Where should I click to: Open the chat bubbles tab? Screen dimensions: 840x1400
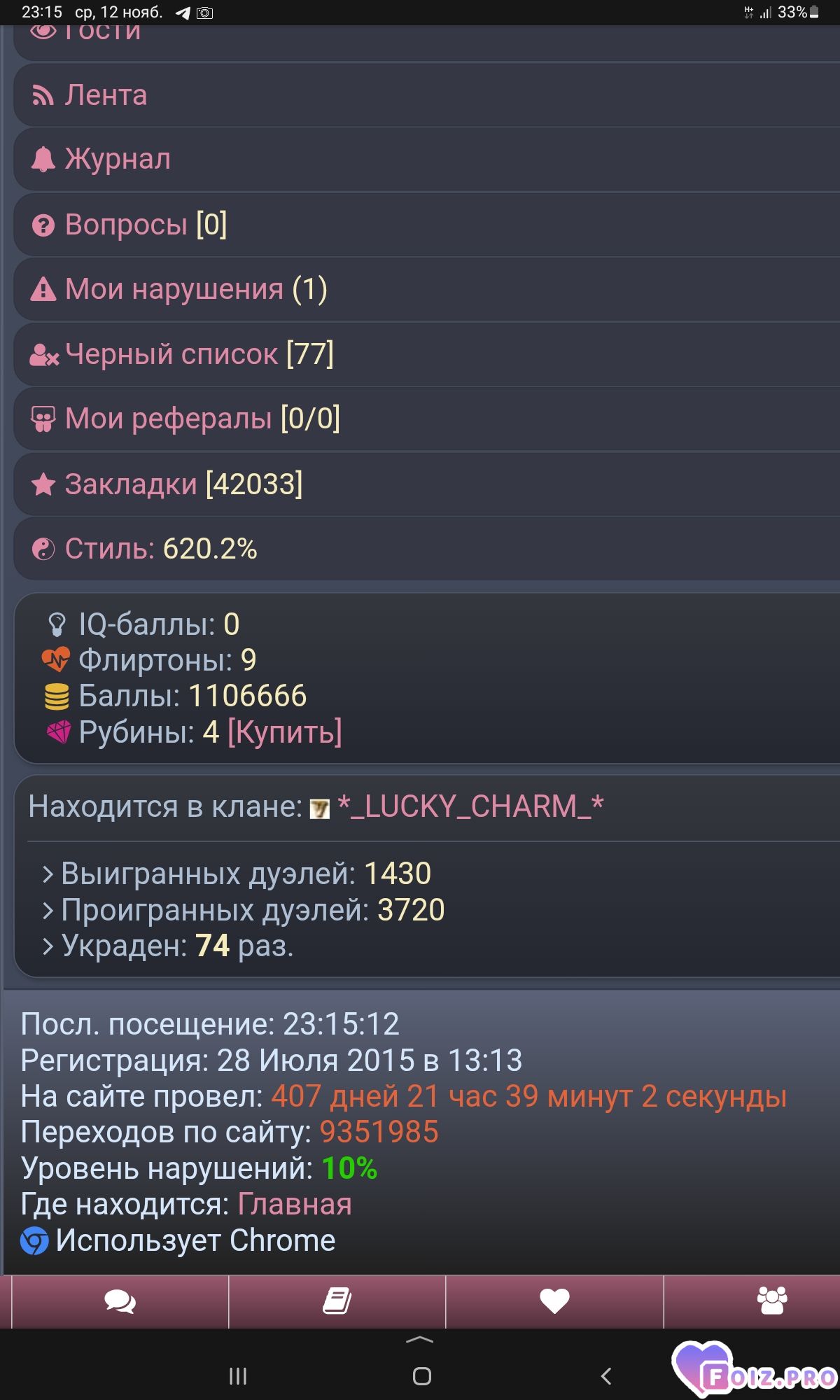120,1302
